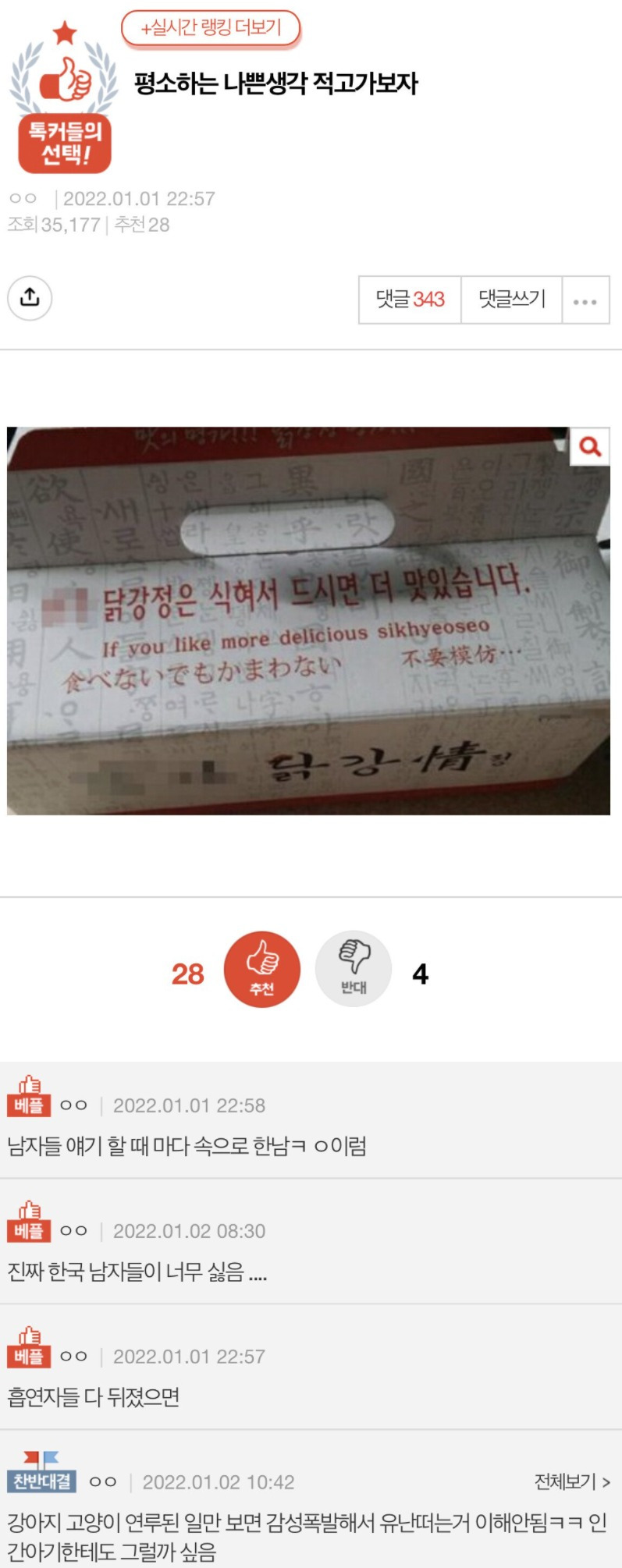Viewport: 622px width, 1568px height.
Task: Open the three-dot more options menu
Action: 585,300
